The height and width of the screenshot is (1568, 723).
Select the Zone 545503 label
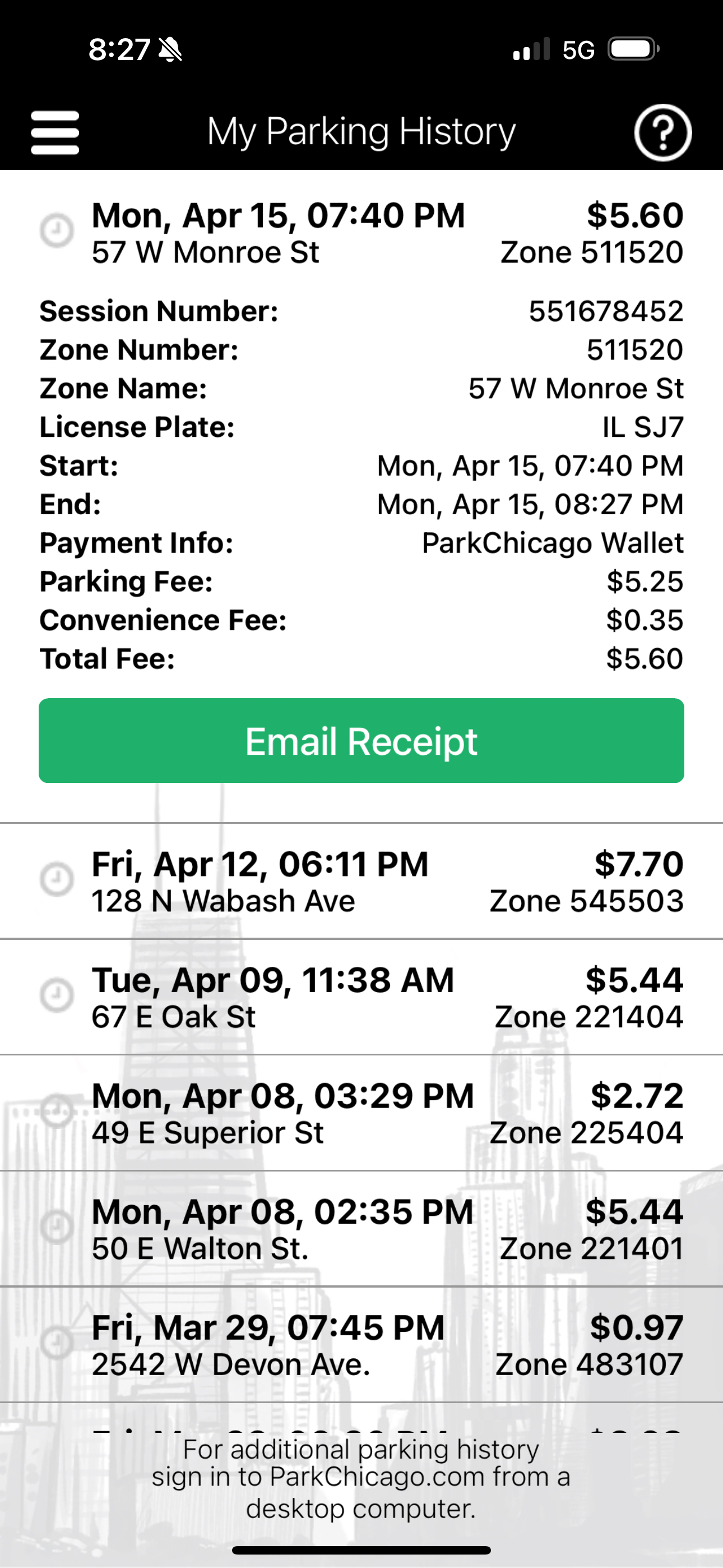(587, 901)
